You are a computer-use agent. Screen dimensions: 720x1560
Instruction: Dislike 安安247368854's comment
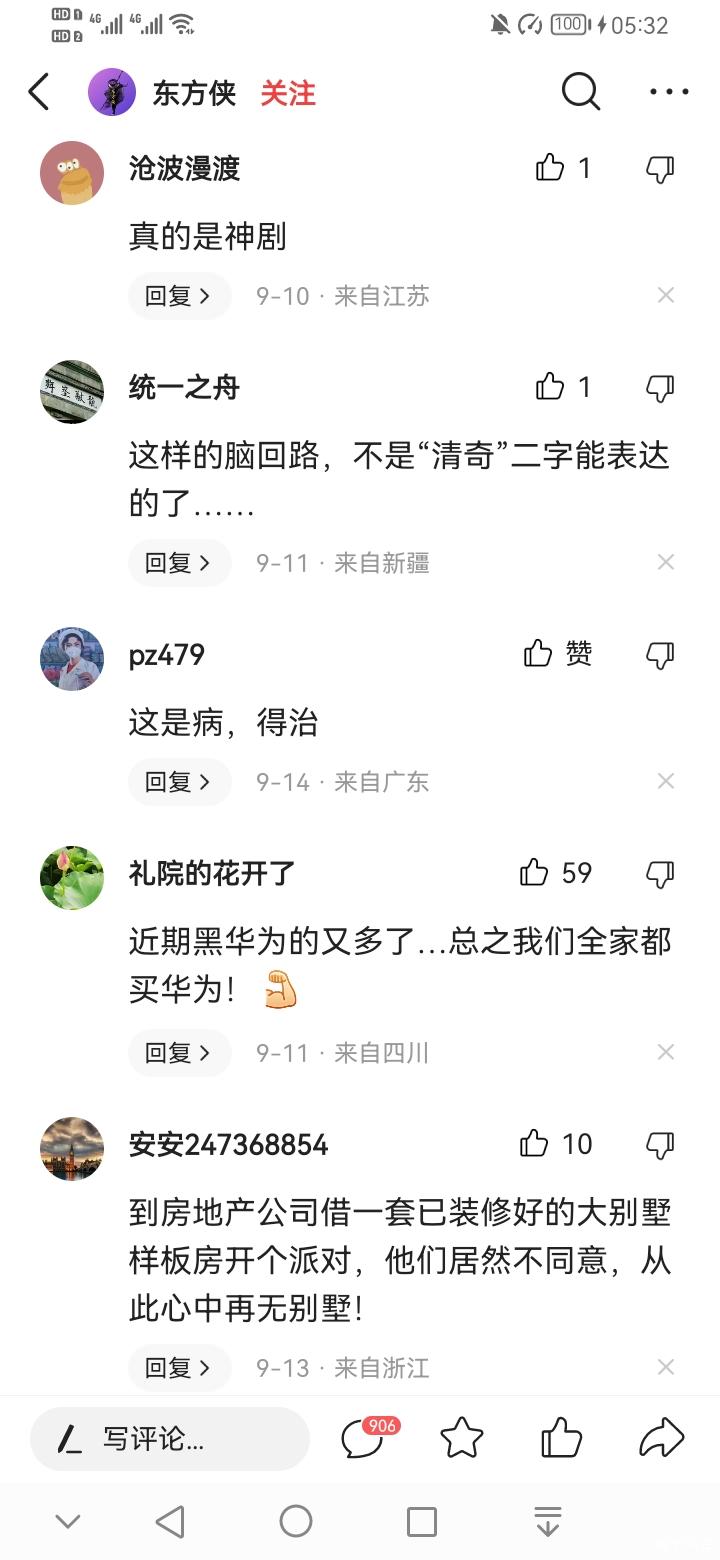[660, 1144]
